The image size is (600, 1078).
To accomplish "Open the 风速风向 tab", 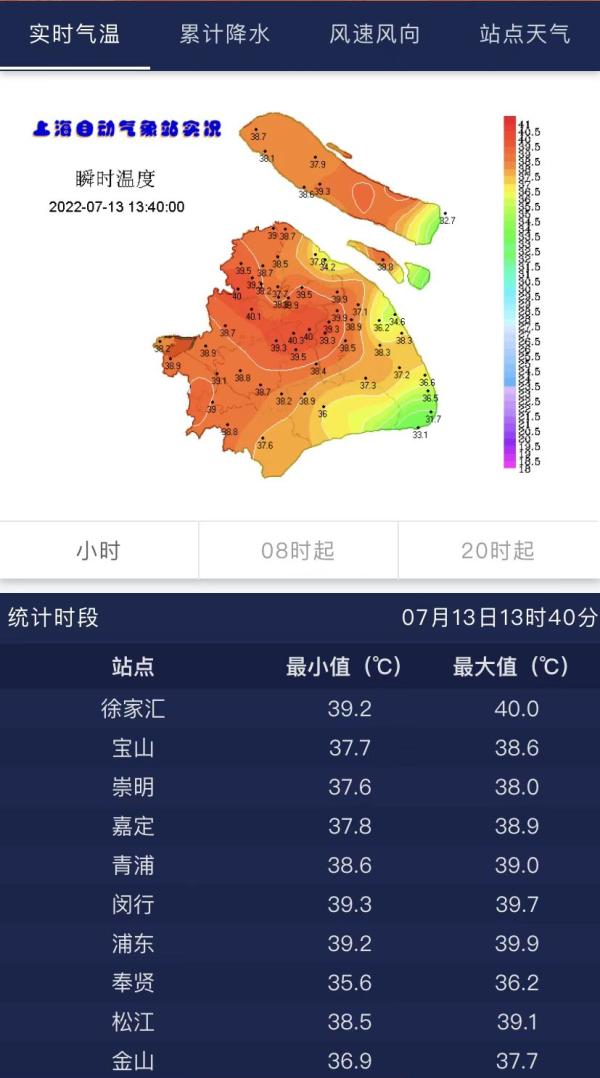I will pos(375,34).
